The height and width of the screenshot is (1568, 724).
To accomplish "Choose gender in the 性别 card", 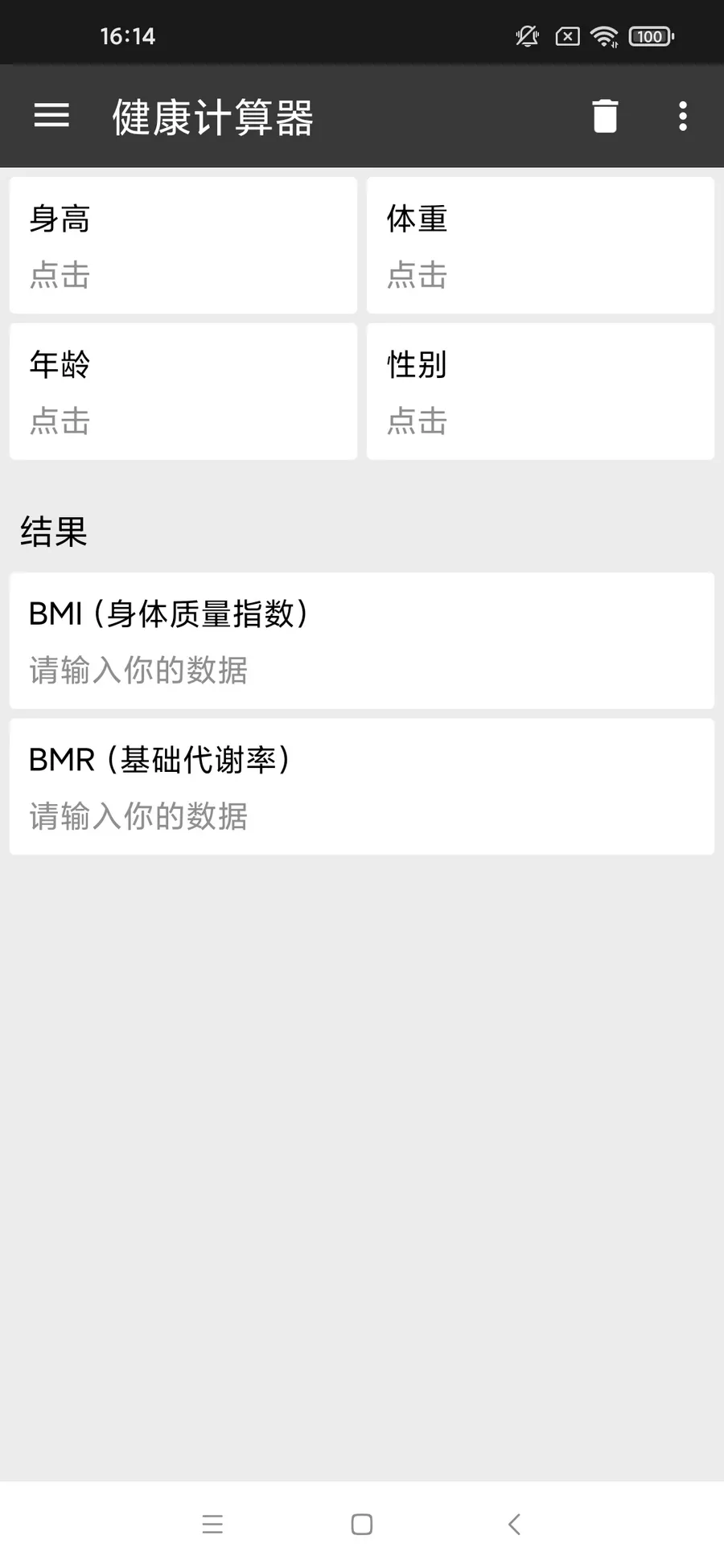I will point(540,392).
